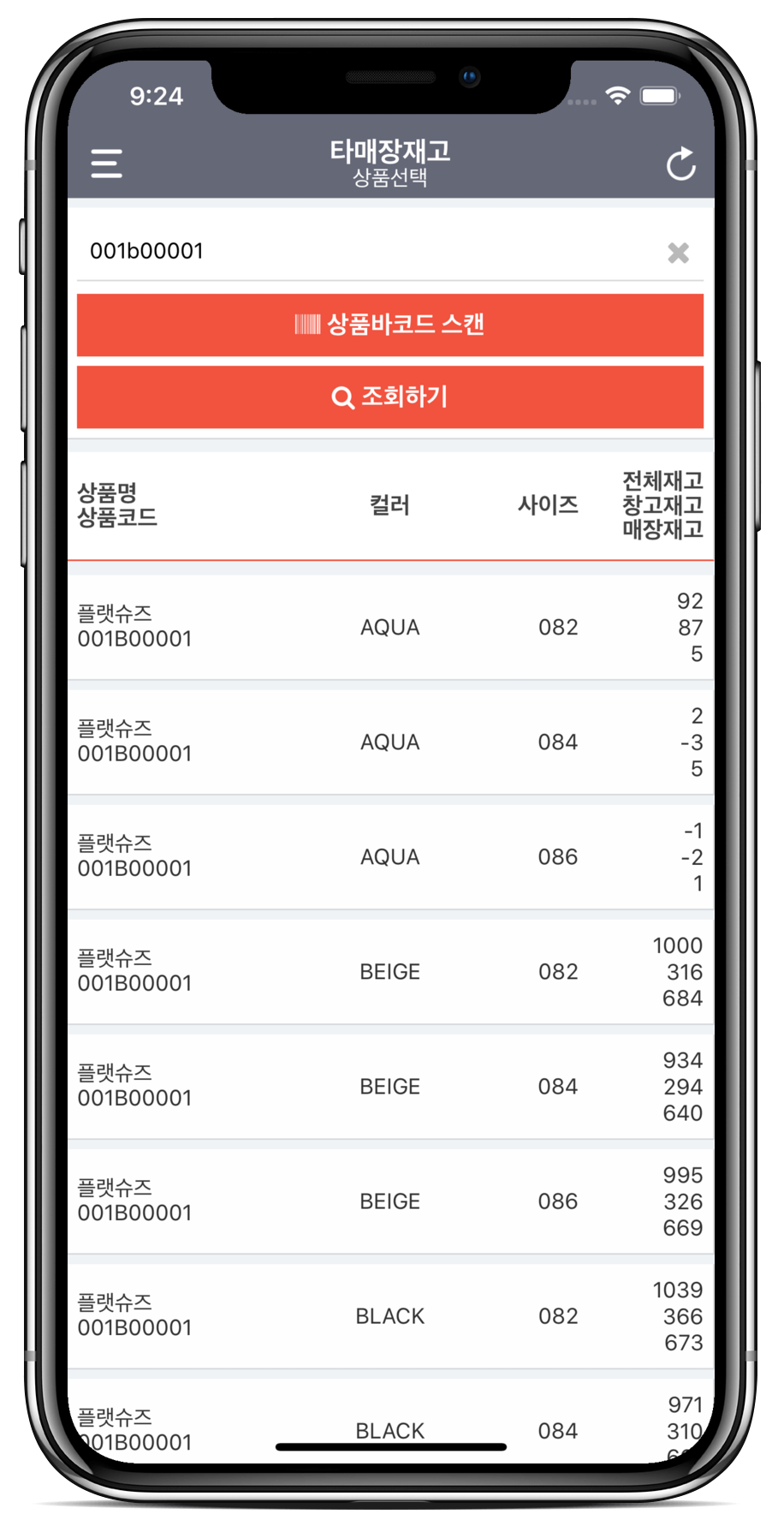Screen dimensions: 784x1526
Task: Open AQUA size 086 row
Action: 390,856
